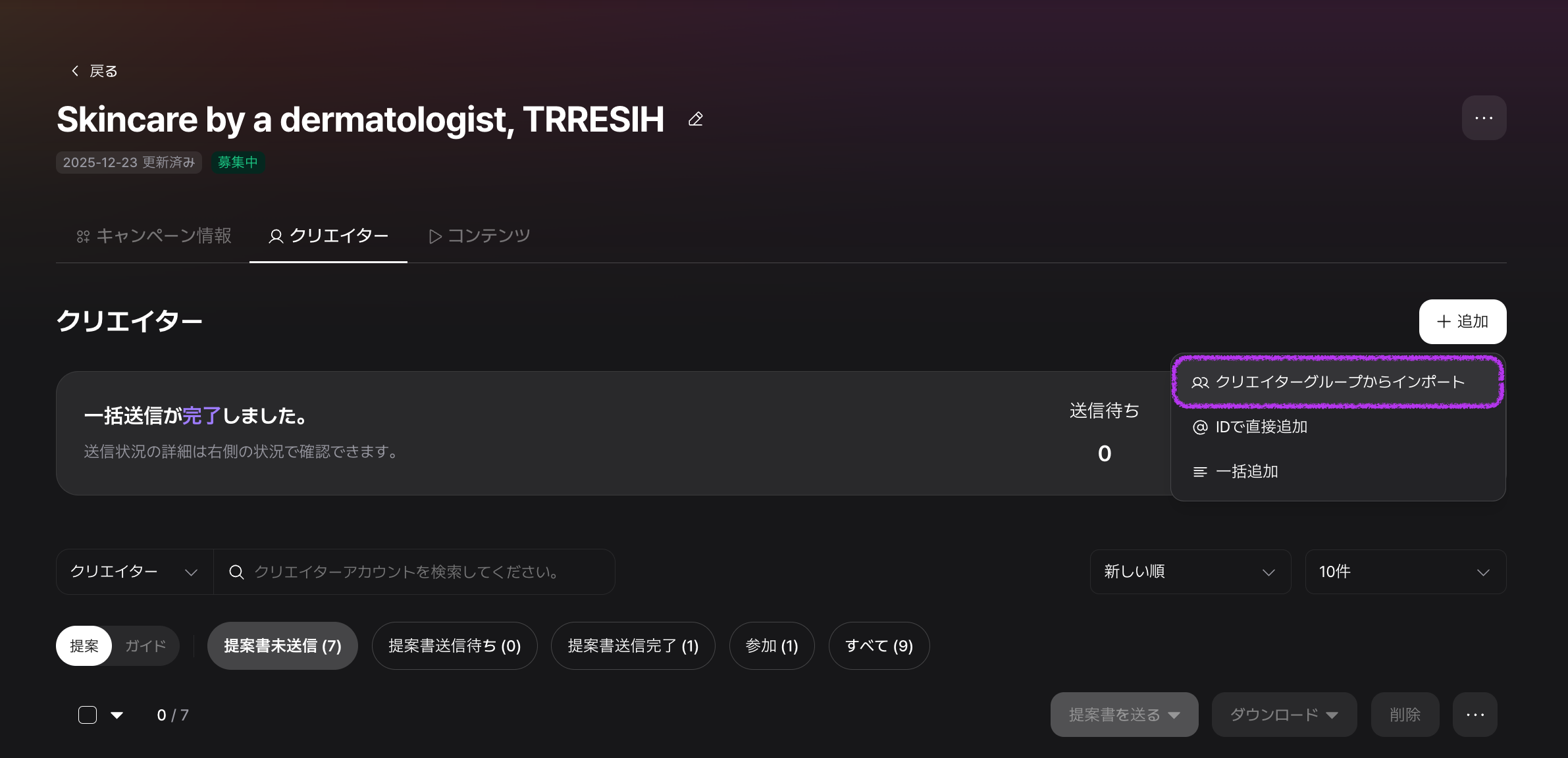
Task: Filter by 提案書送信完了 (1)
Action: pyautogui.click(x=633, y=646)
